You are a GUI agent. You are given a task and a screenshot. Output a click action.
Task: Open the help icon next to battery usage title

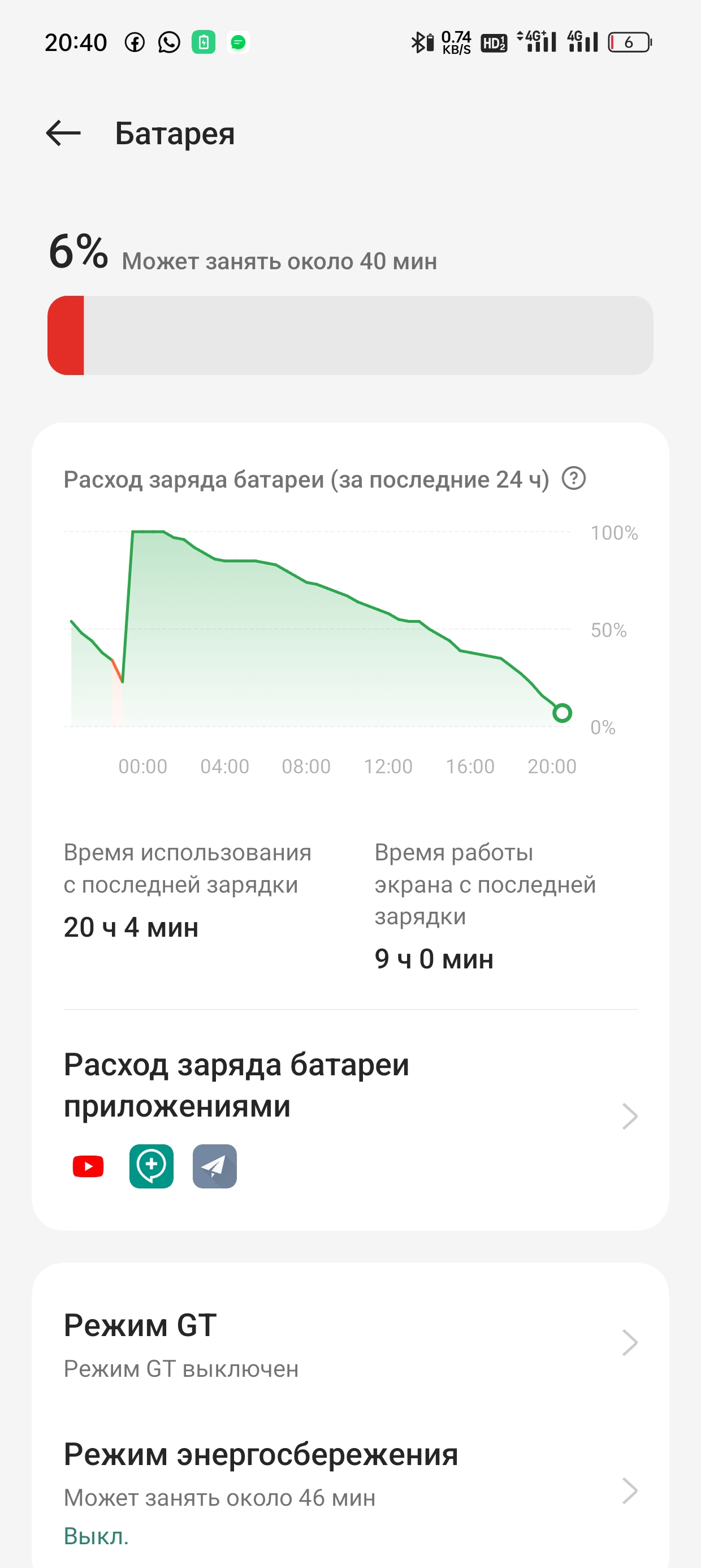coord(573,479)
